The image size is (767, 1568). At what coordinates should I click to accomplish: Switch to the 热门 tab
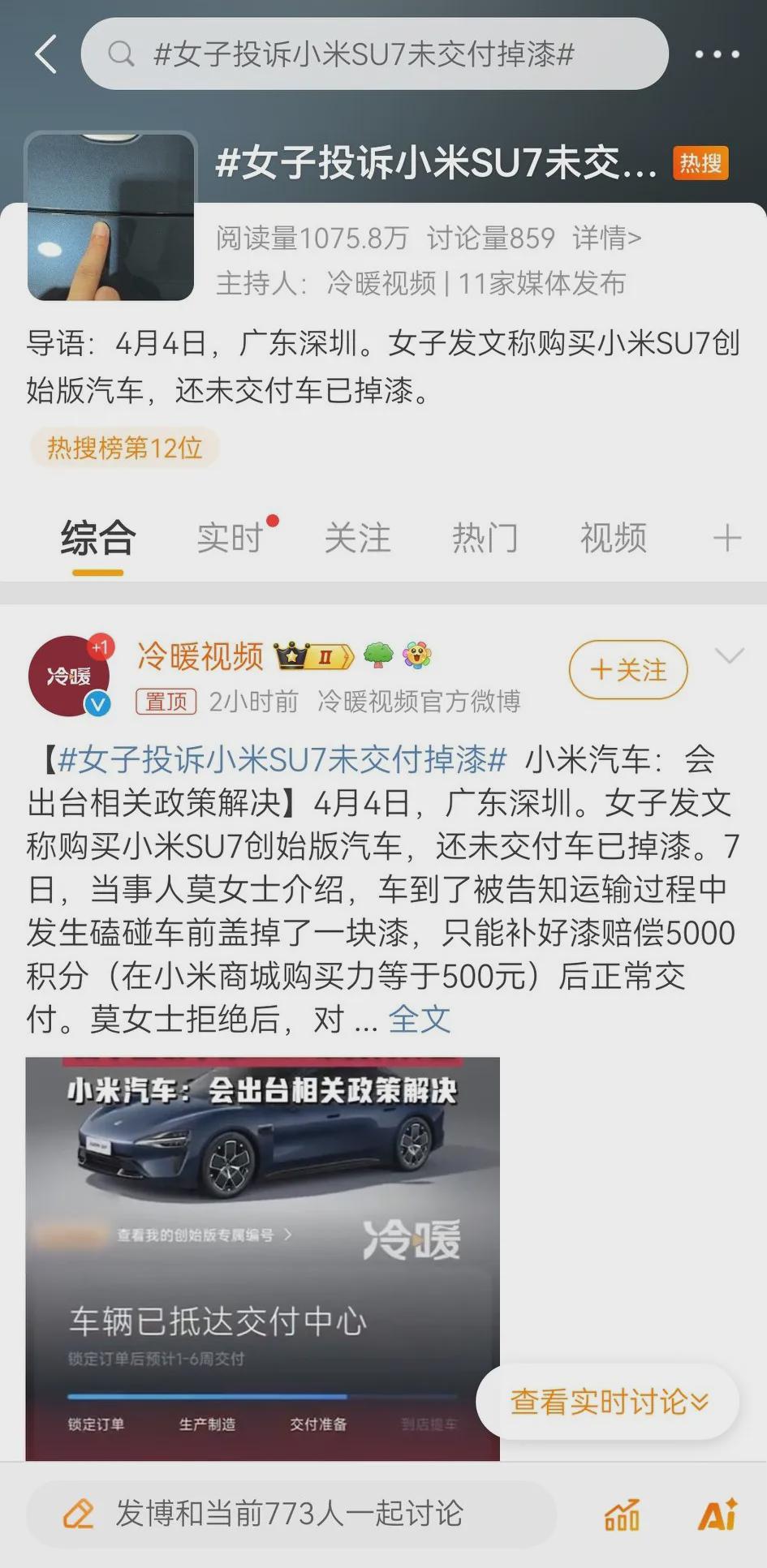coord(485,538)
